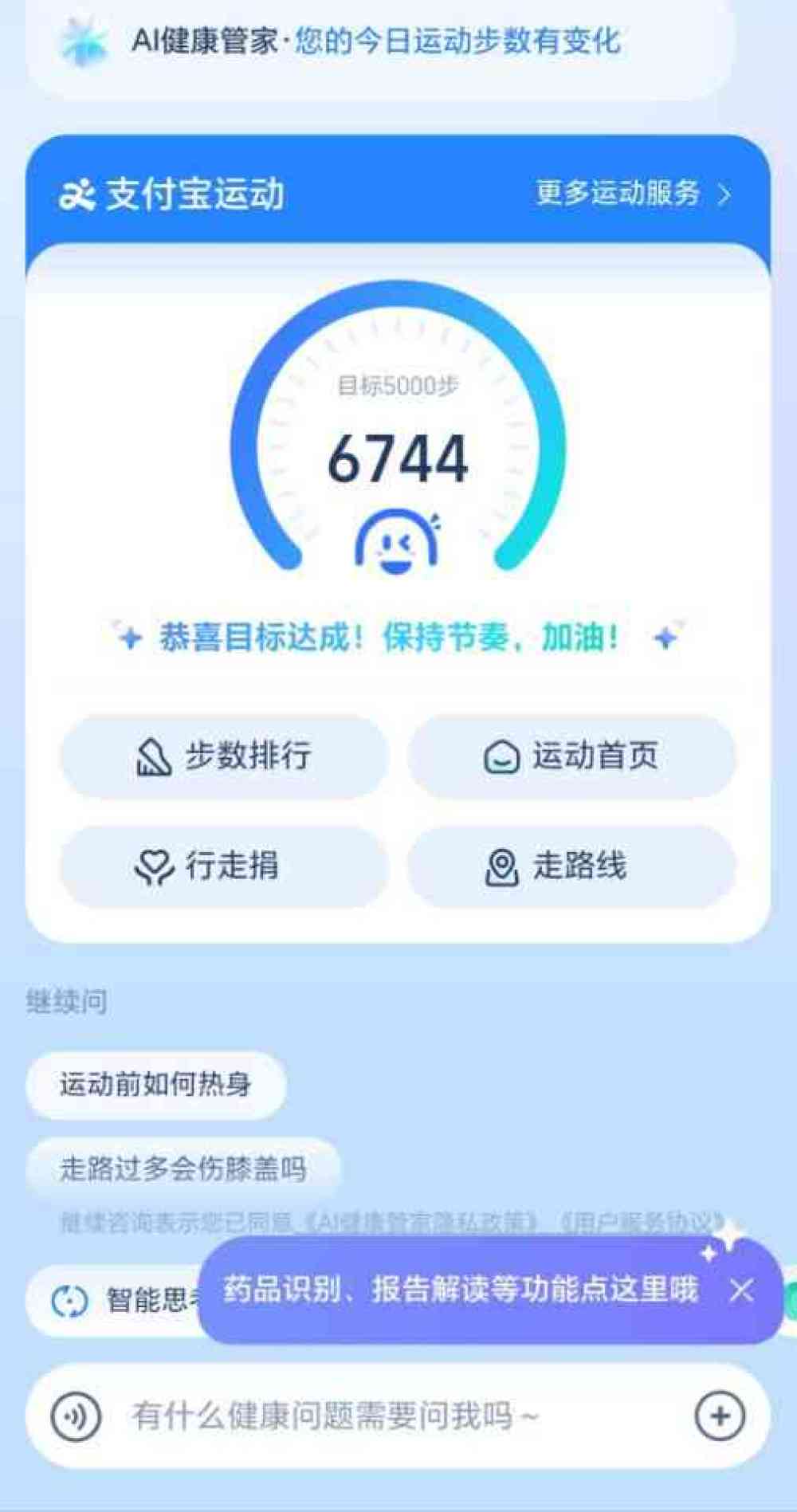Dismiss the 药品识别 tooltip
This screenshot has width=797, height=1512.
tap(741, 1290)
